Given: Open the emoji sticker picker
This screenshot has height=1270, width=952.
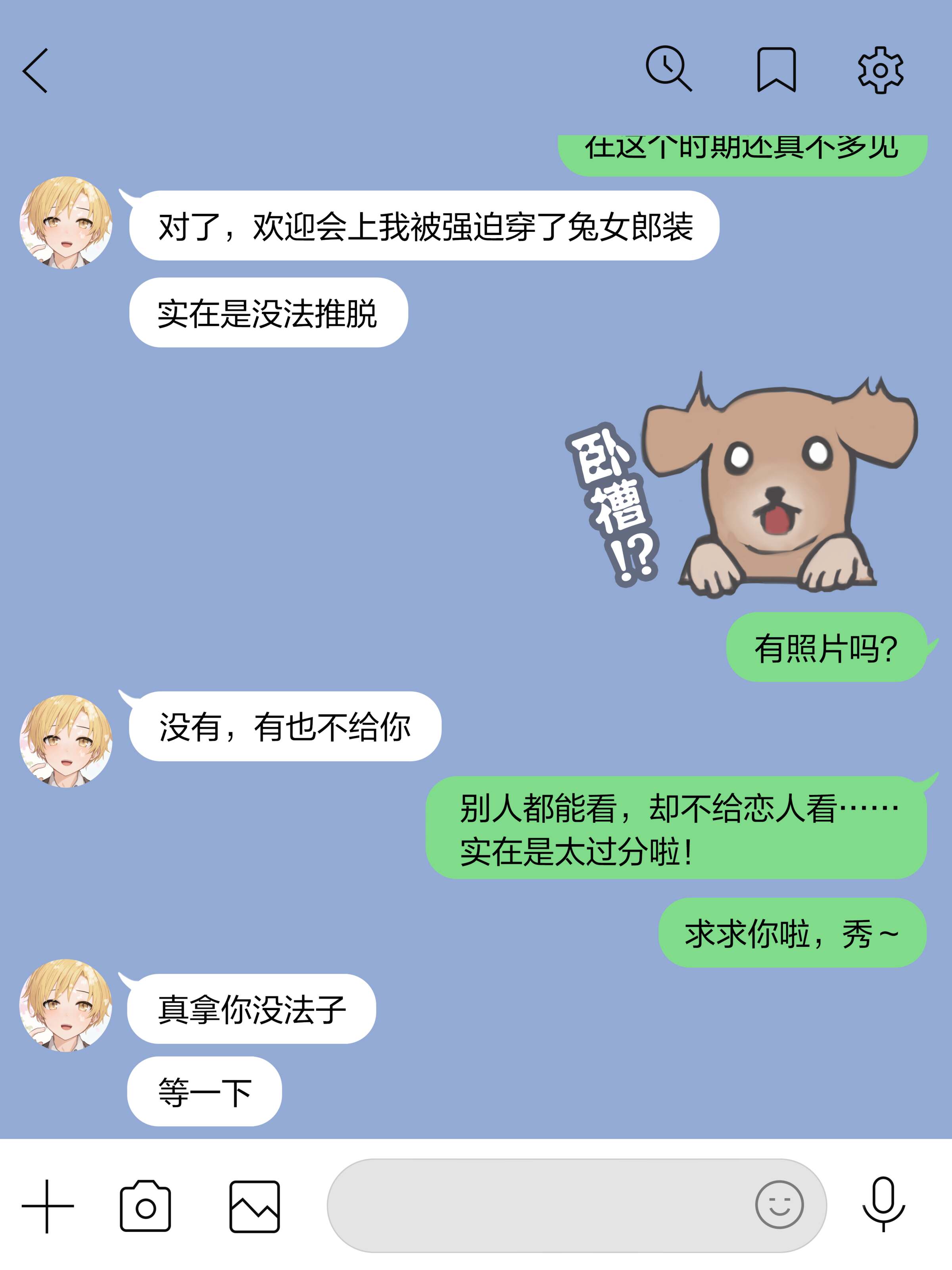Looking at the screenshot, I should coord(779,1205).
